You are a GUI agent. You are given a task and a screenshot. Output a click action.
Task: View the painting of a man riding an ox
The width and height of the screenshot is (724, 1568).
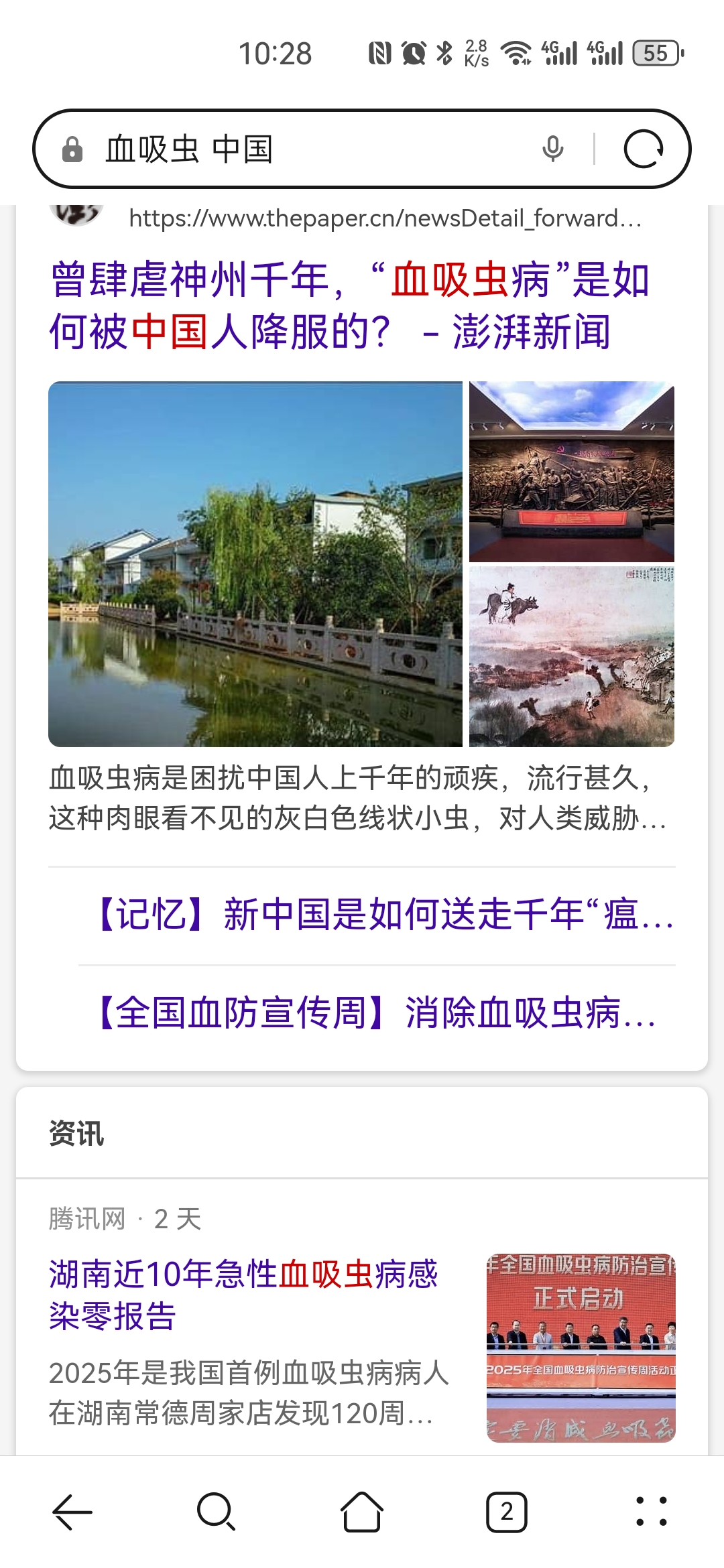(572, 656)
